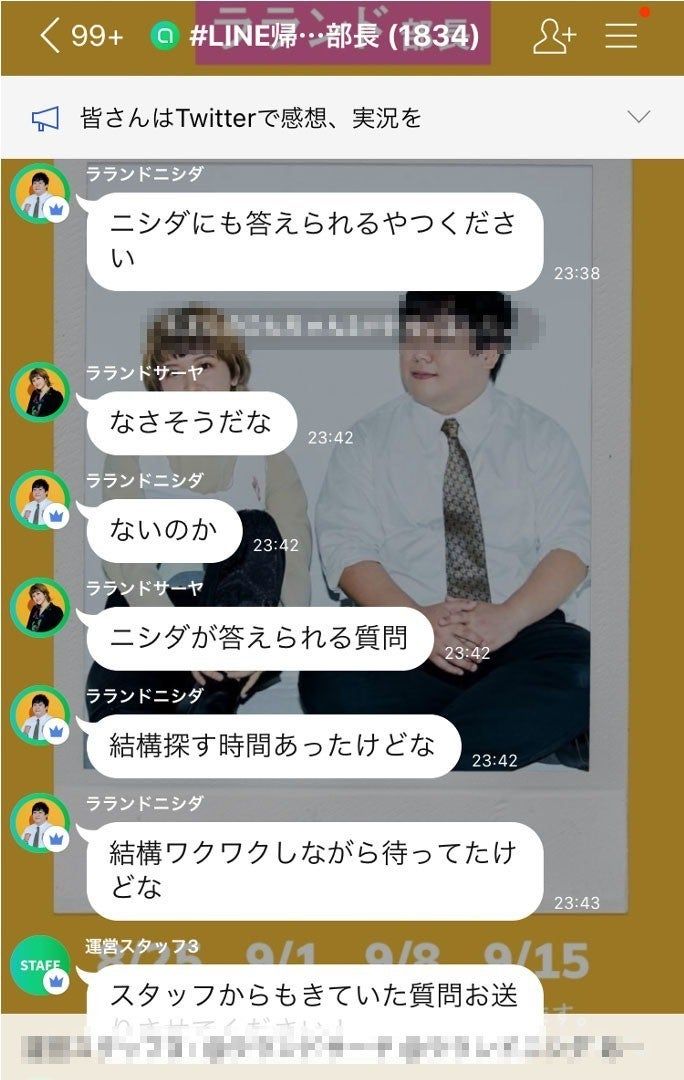684x1080 pixels.
Task: Open the invite members icon
Action: coord(554,37)
